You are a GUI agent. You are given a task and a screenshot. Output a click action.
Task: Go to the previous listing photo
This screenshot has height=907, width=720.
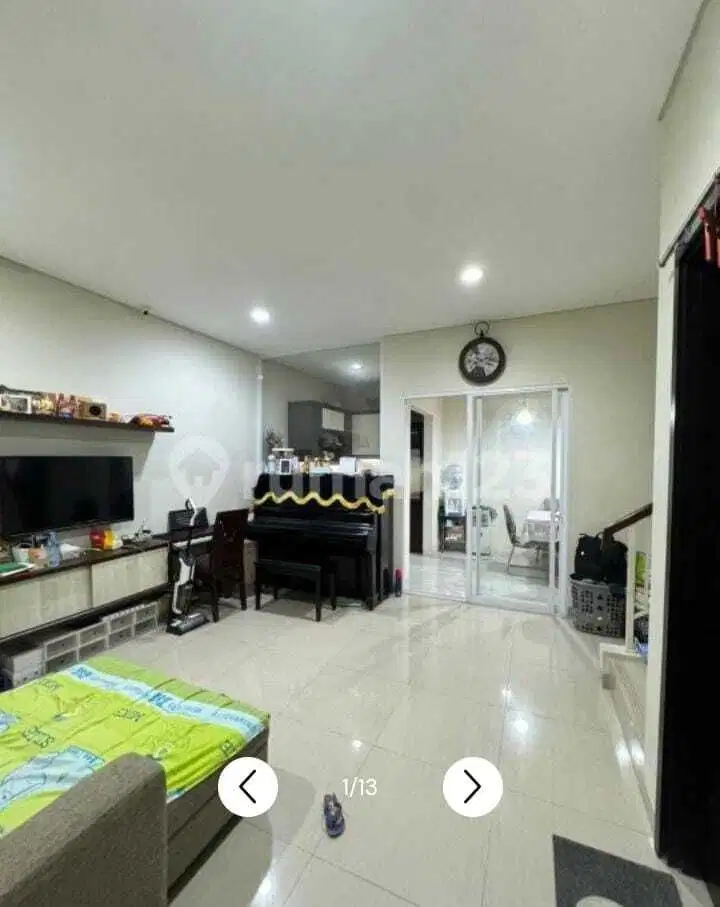(248, 787)
